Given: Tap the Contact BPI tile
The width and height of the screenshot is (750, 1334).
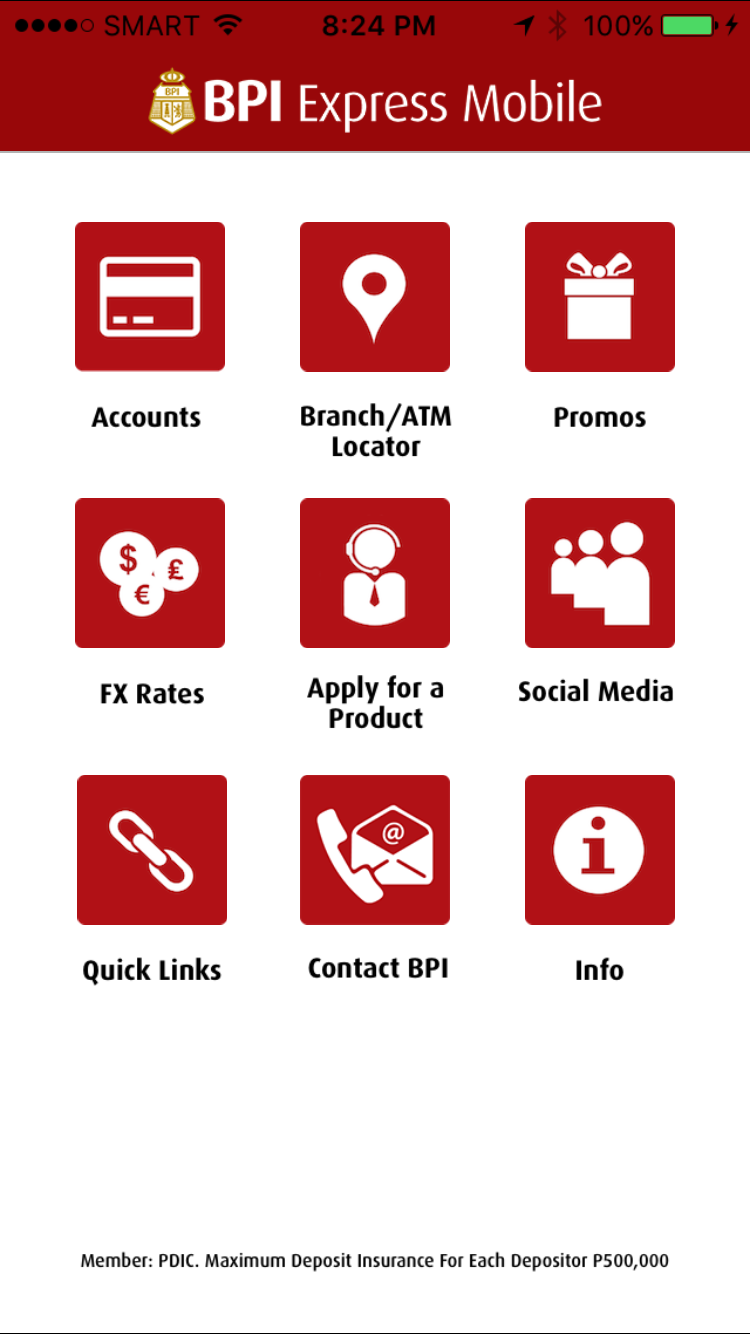Looking at the screenshot, I should (375, 850).
